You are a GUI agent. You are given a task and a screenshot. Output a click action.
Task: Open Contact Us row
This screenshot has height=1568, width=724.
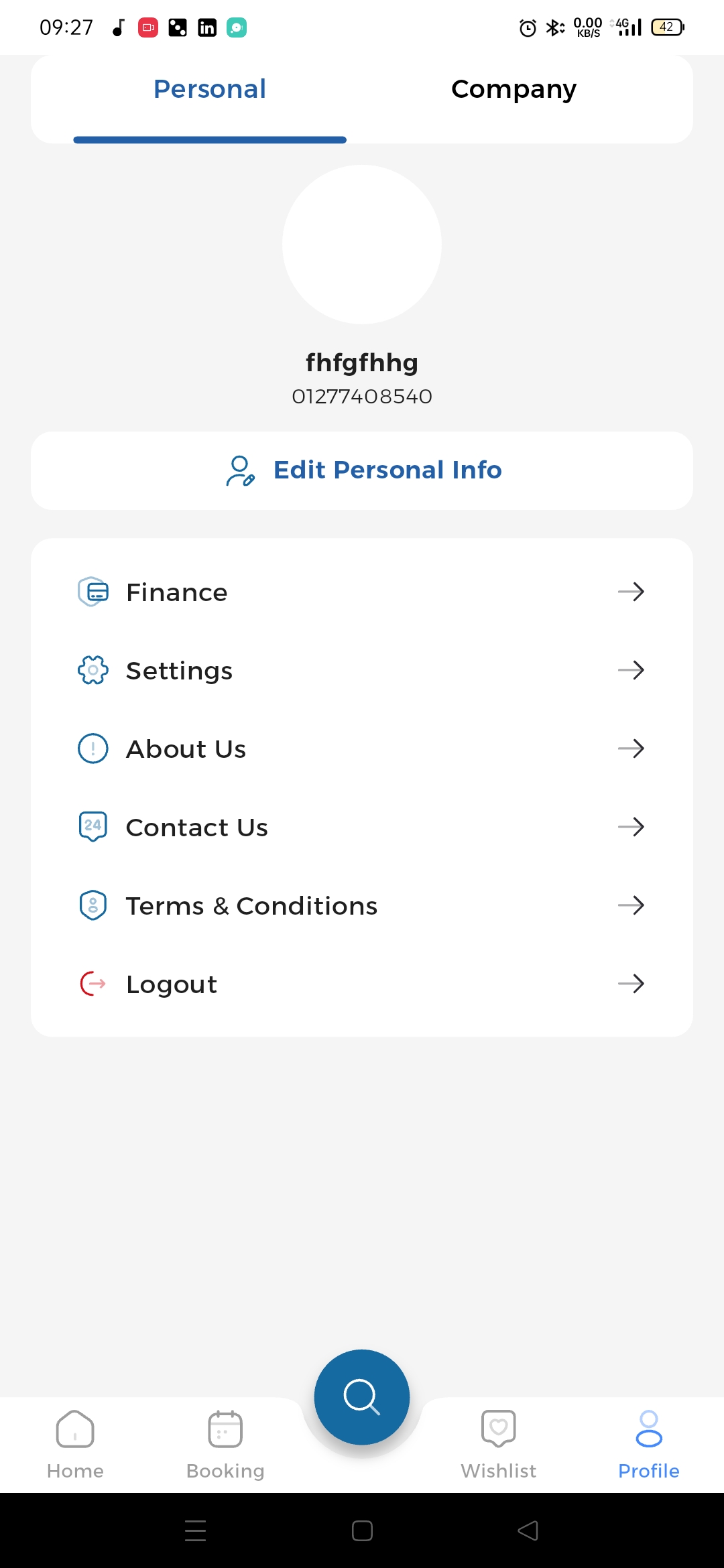(x=362, y=828)
